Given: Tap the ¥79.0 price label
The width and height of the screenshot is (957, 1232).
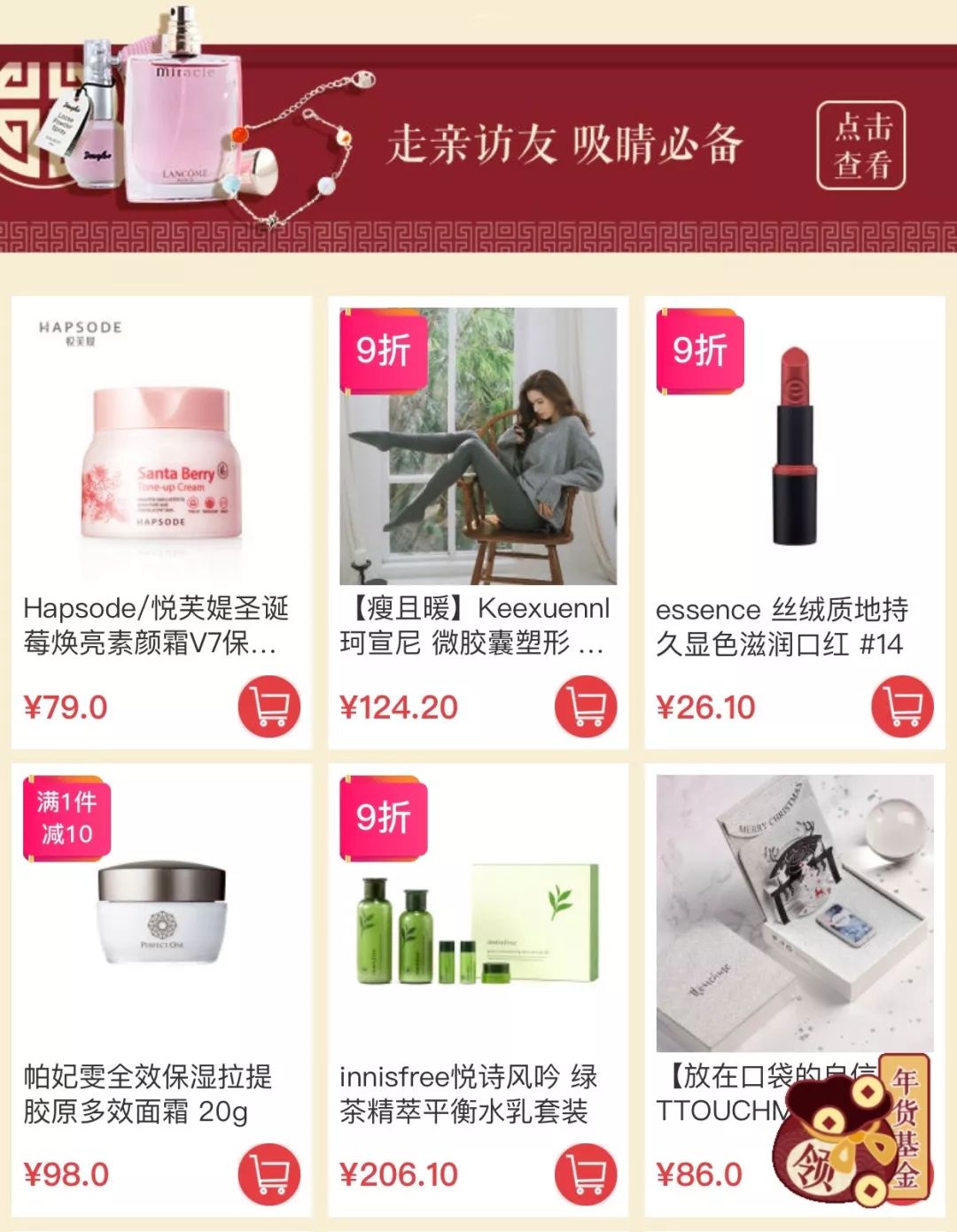Looking at the screenshot, I should click(62, 706).
